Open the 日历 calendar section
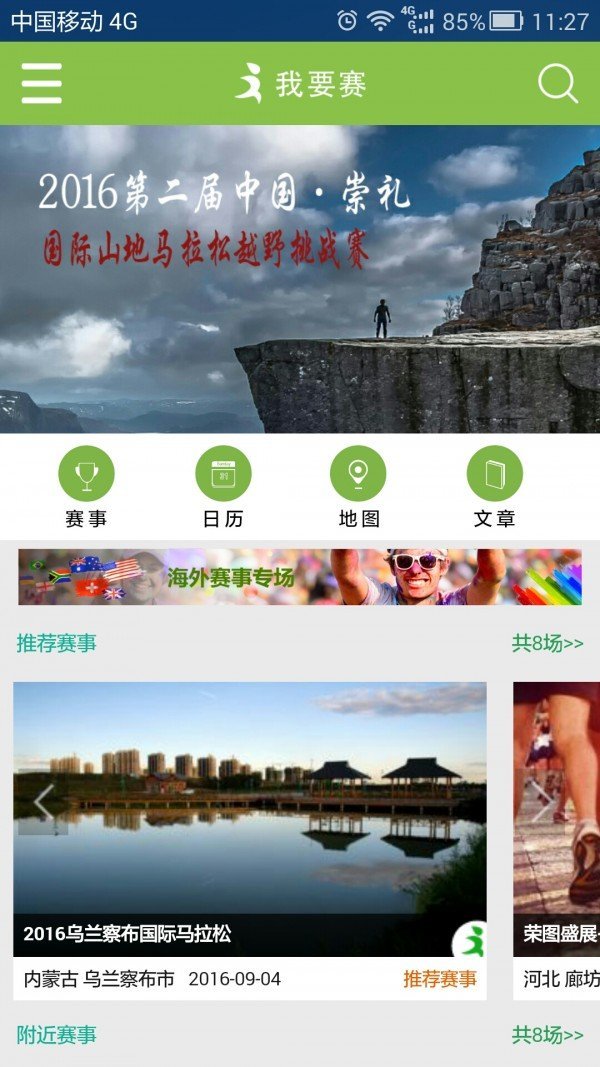Image resolution: width=600 pixels, height=1067 pixels. coord(223,487)
